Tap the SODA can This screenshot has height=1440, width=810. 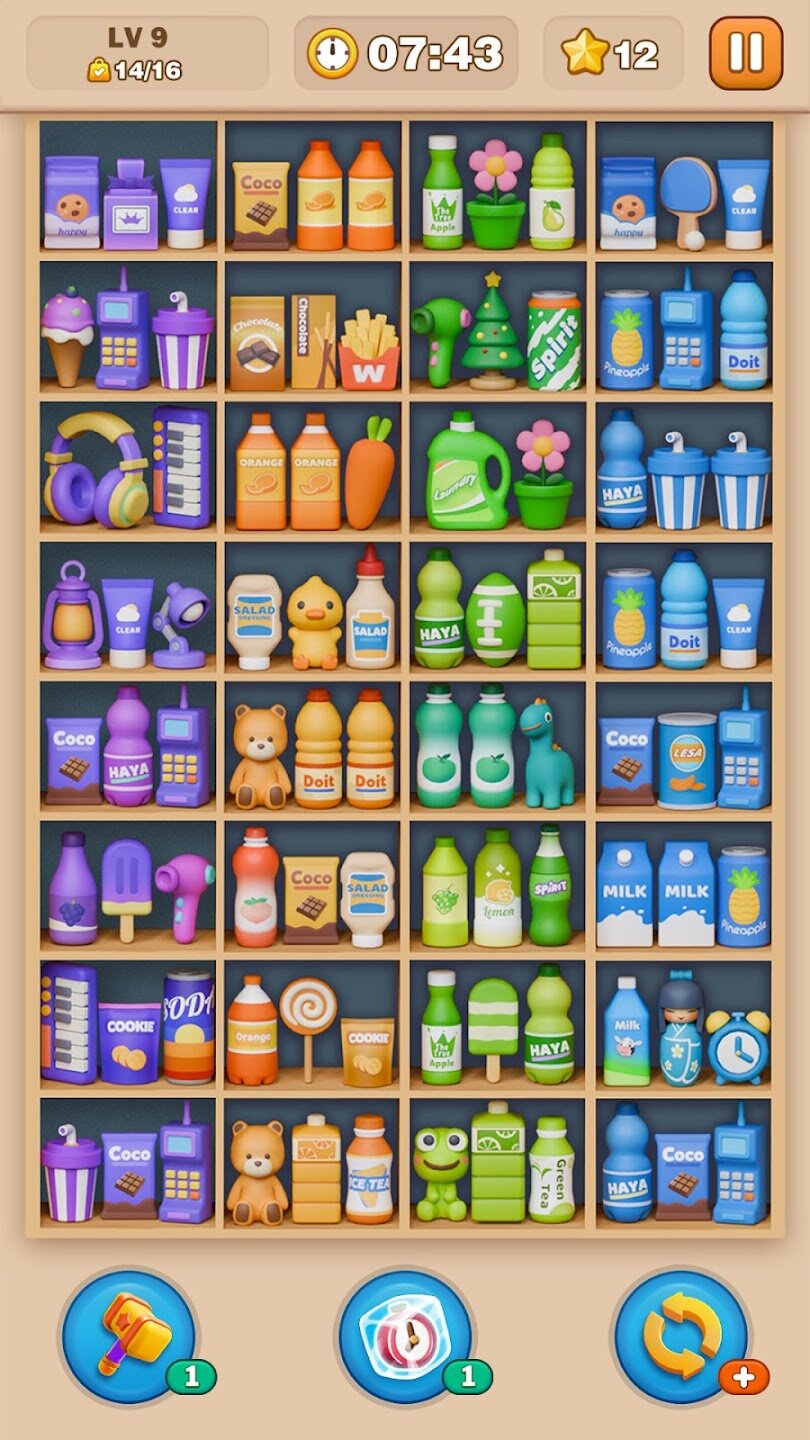click(188, 1028)
